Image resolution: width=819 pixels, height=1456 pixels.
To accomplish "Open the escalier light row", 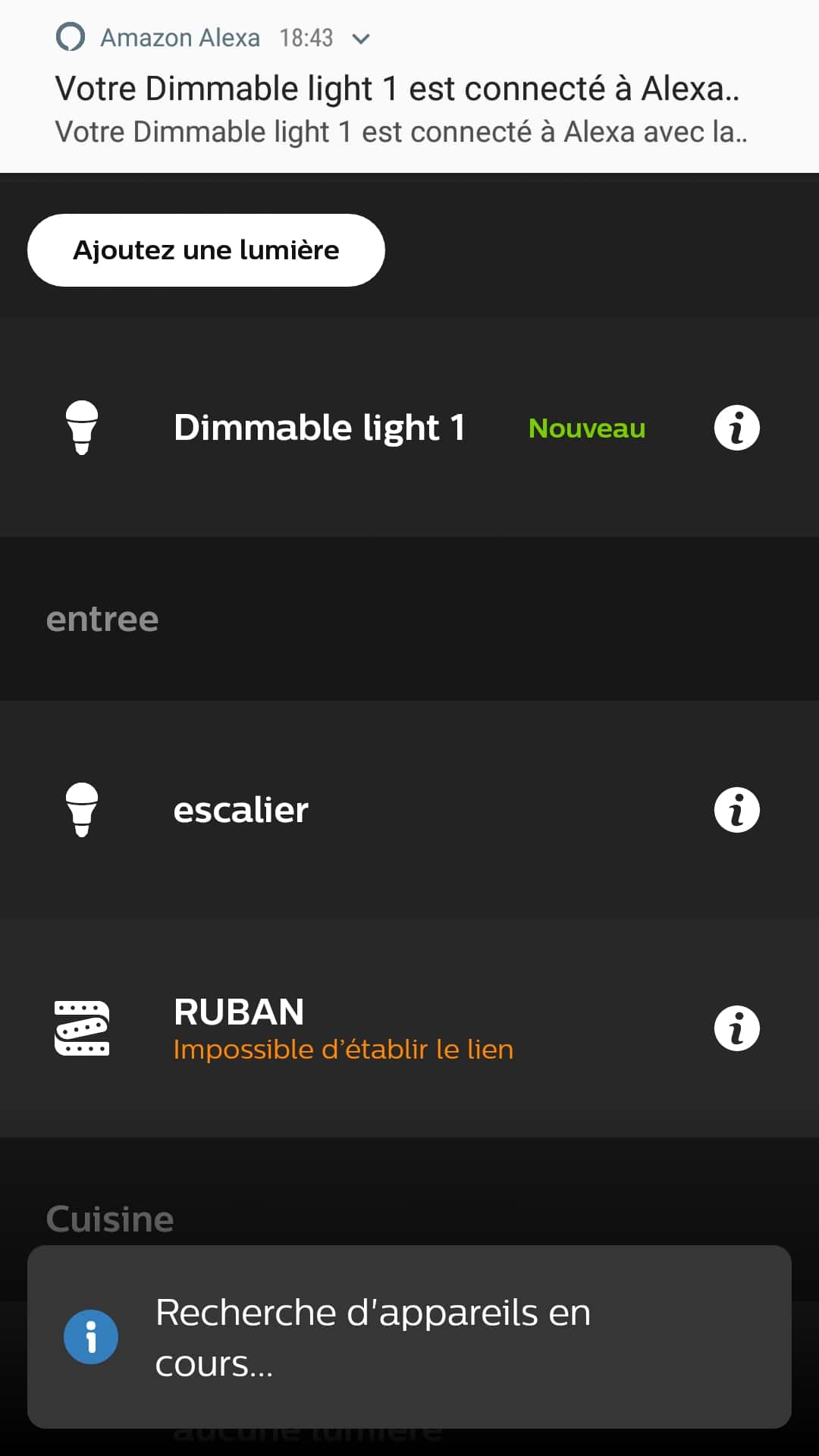I will click(409, 810).
